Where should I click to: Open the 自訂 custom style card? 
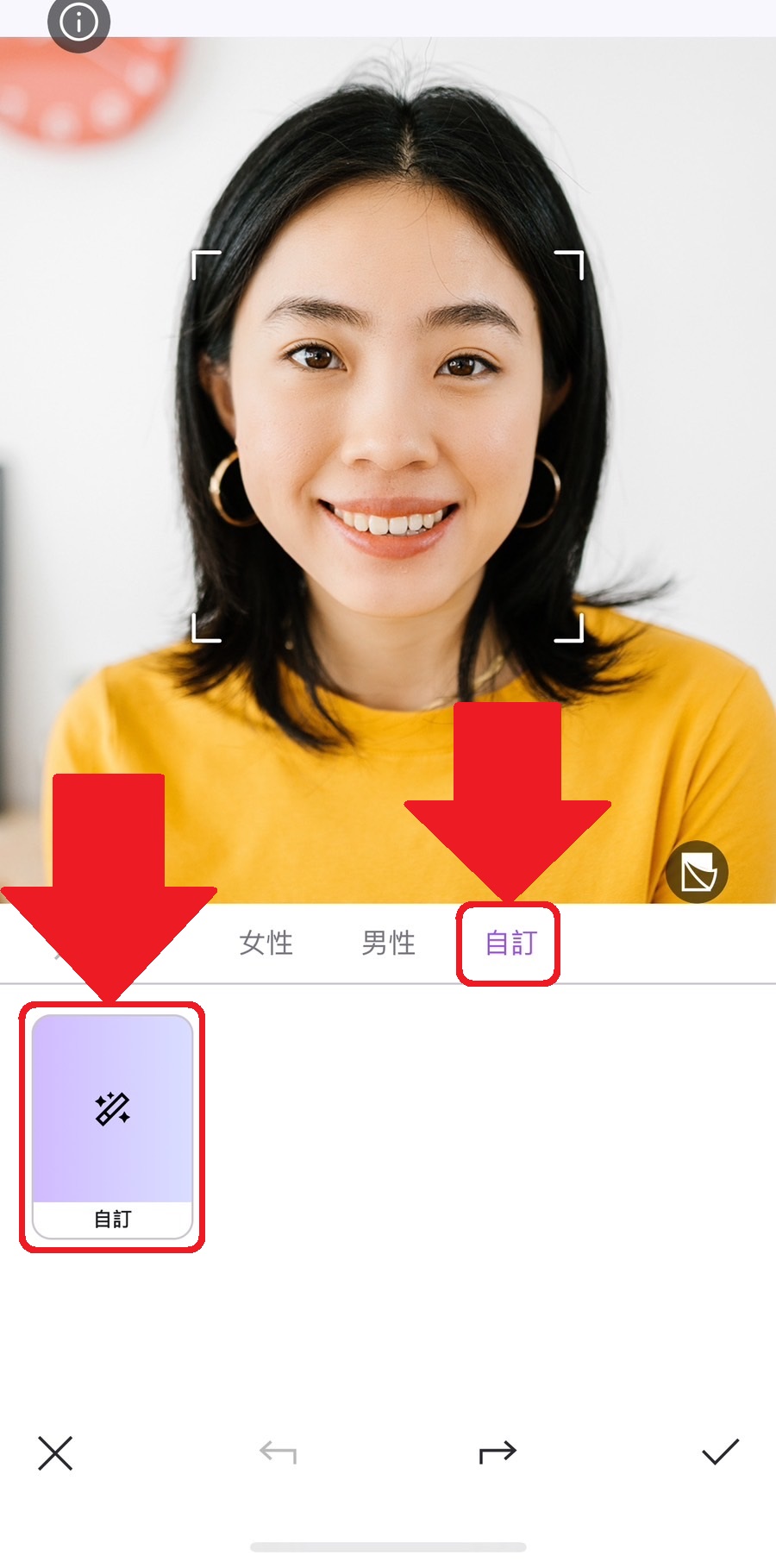tap(112, 1126)
